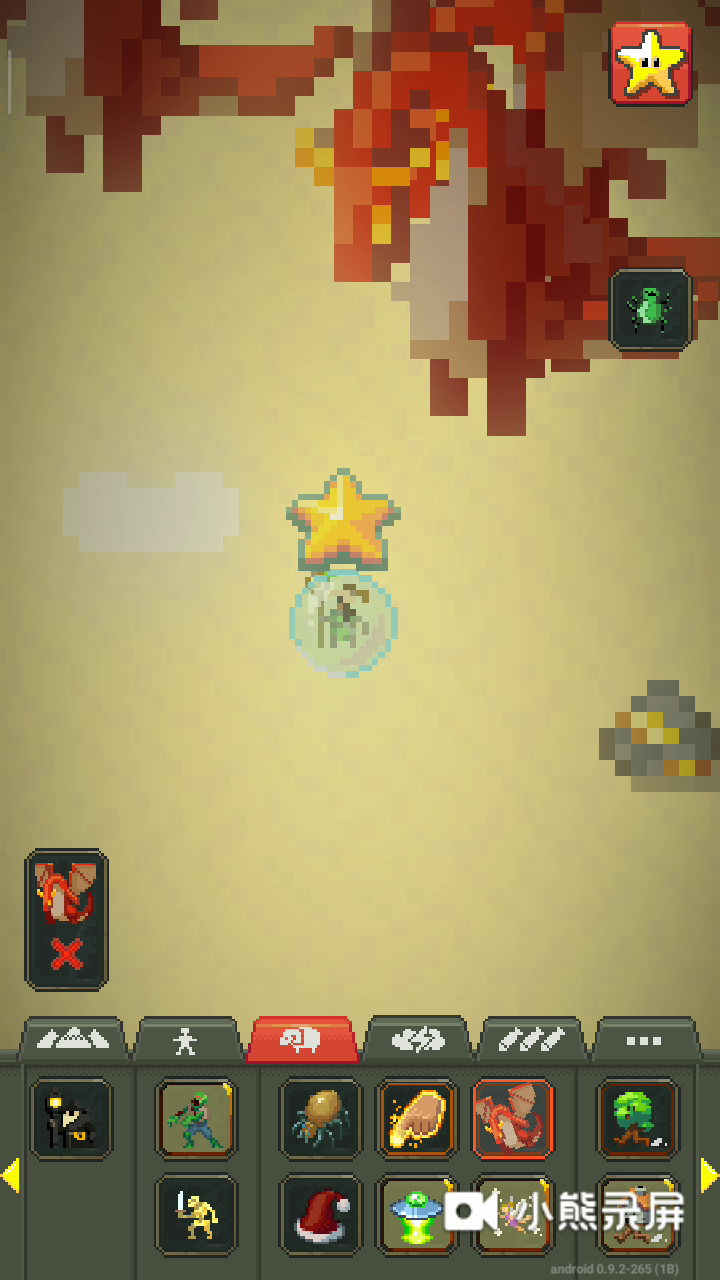
Task: Select the red dragon creature
Action: [513, 1119]
